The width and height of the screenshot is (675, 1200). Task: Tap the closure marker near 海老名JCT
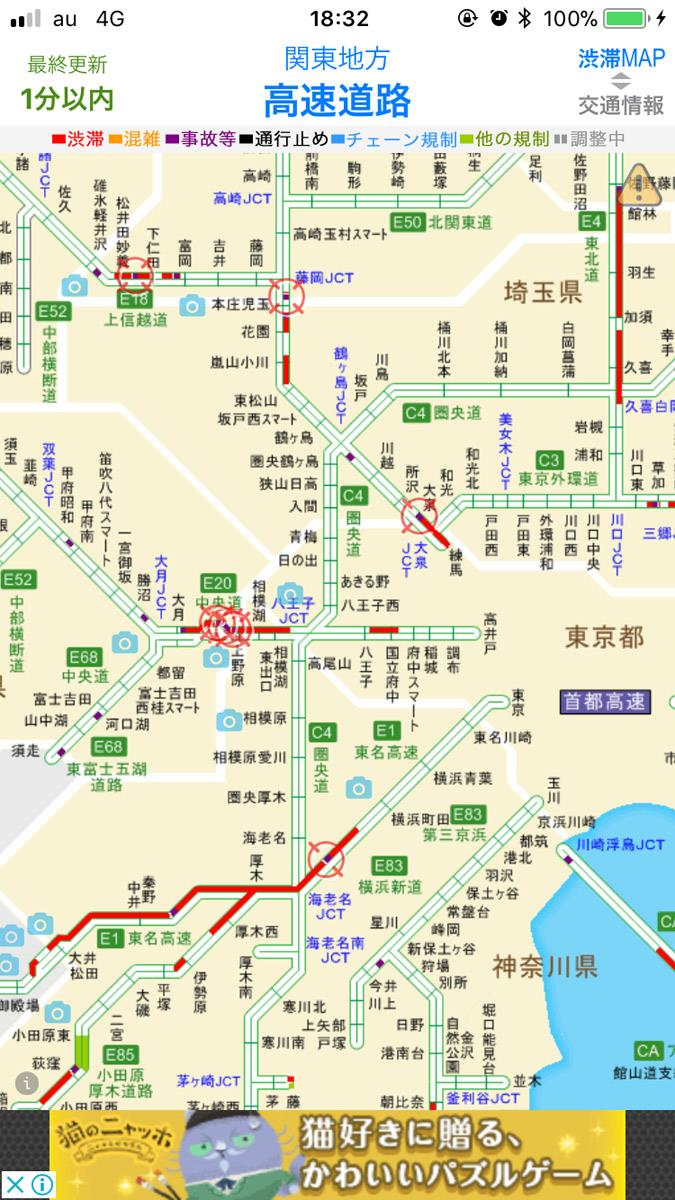[326, 859]
